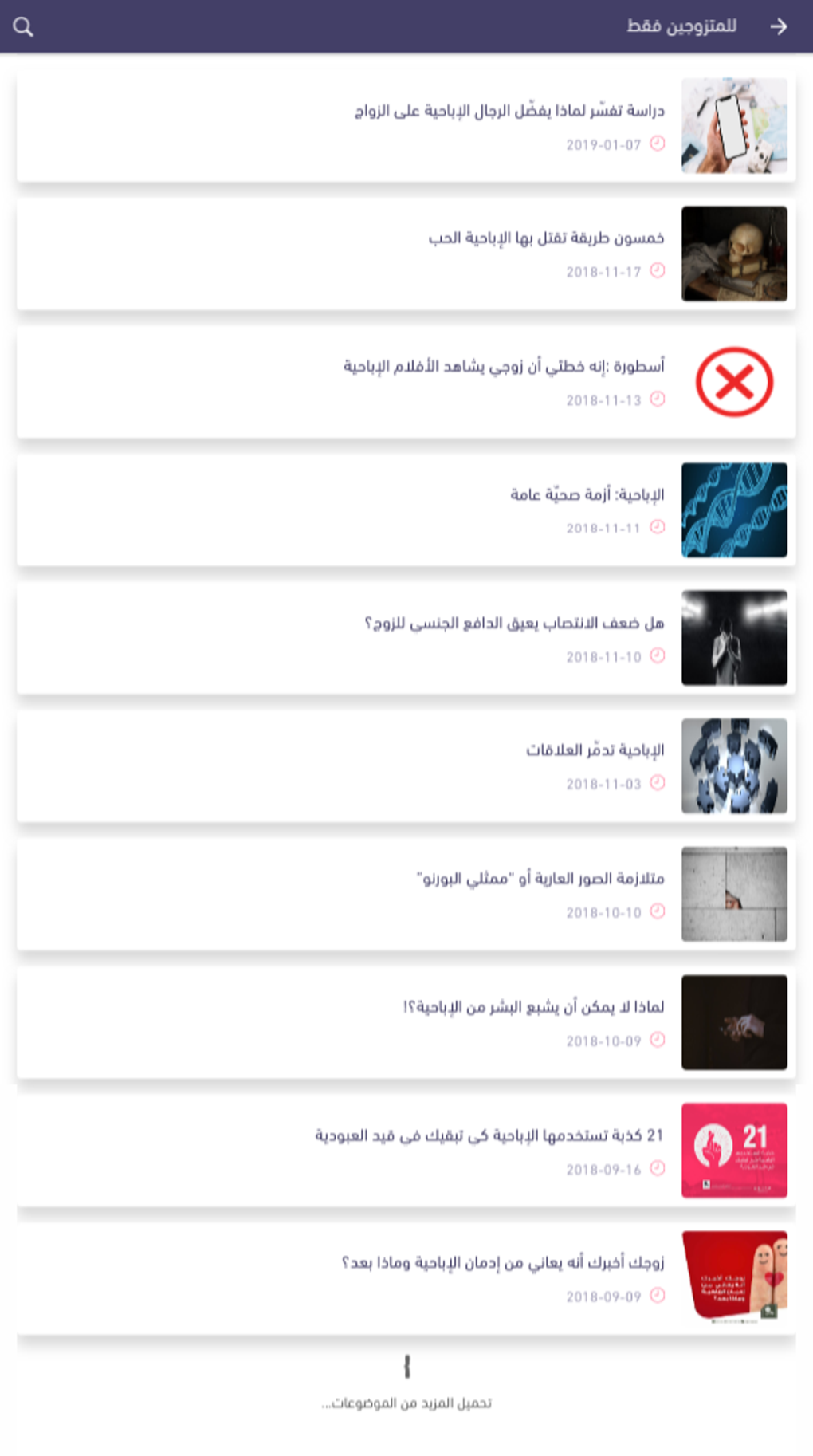813x1456 pixels.
Task: Open the article dated 2018-11-17
Action: coord(546,238)
